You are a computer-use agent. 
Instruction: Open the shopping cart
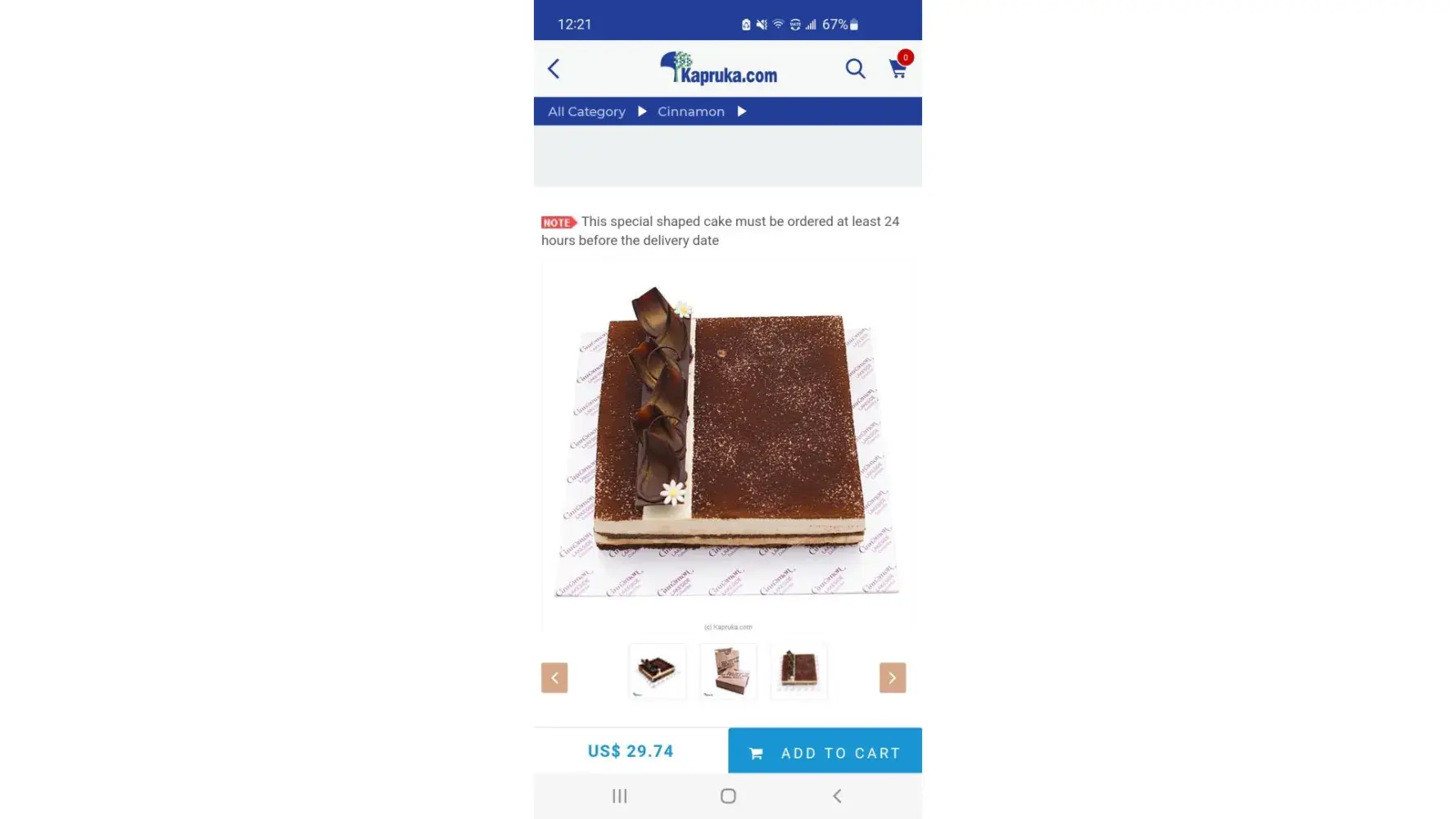898,69
